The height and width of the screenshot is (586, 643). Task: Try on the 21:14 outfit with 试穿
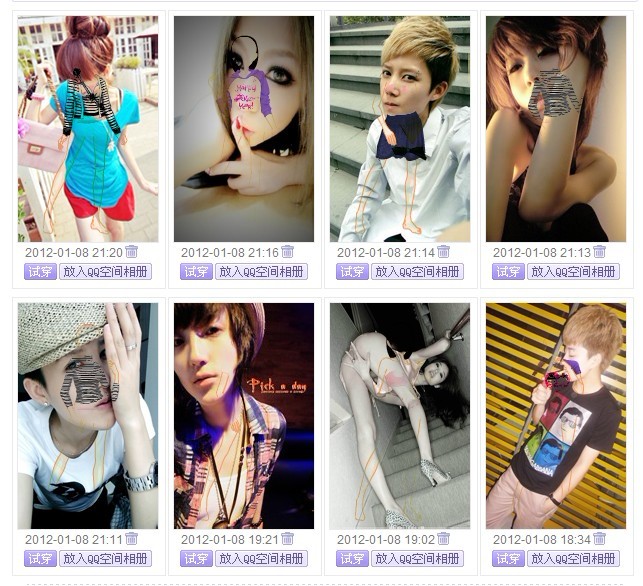click(352, 271)
